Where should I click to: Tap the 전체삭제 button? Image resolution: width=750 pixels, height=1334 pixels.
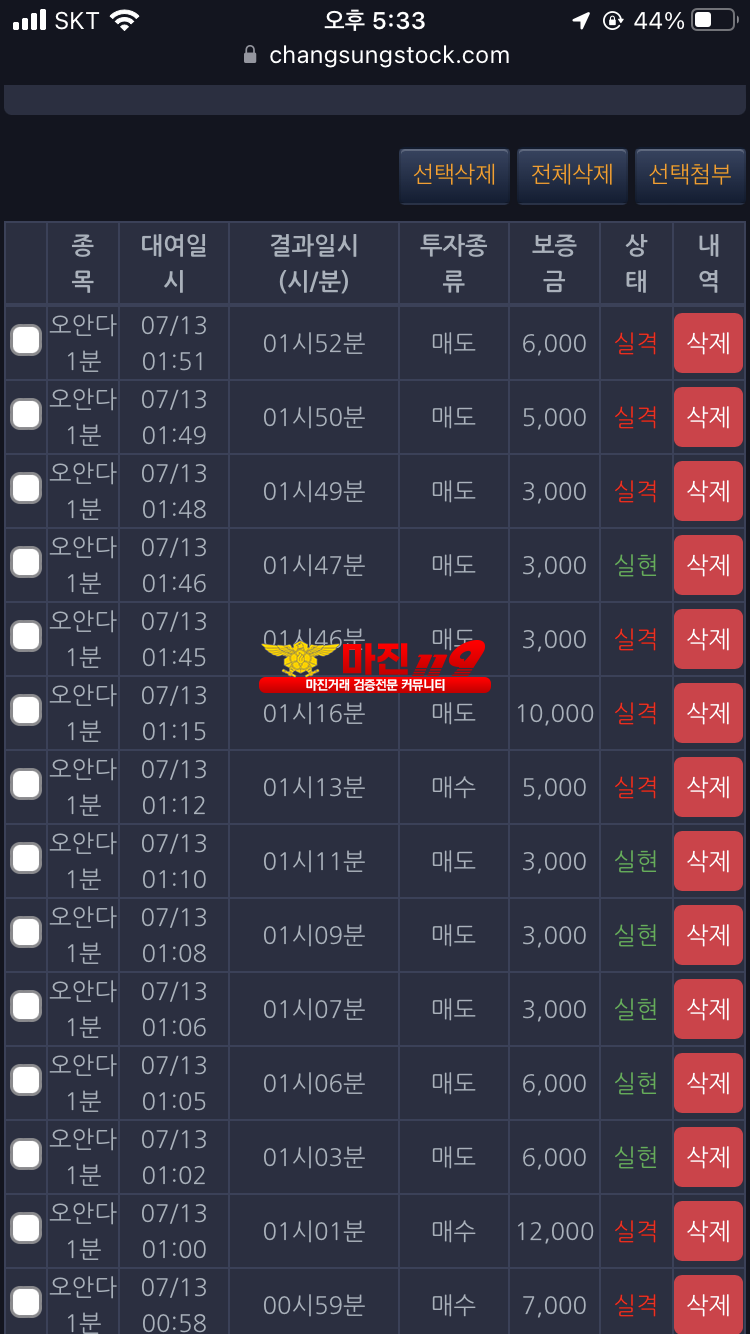point(572,176)
